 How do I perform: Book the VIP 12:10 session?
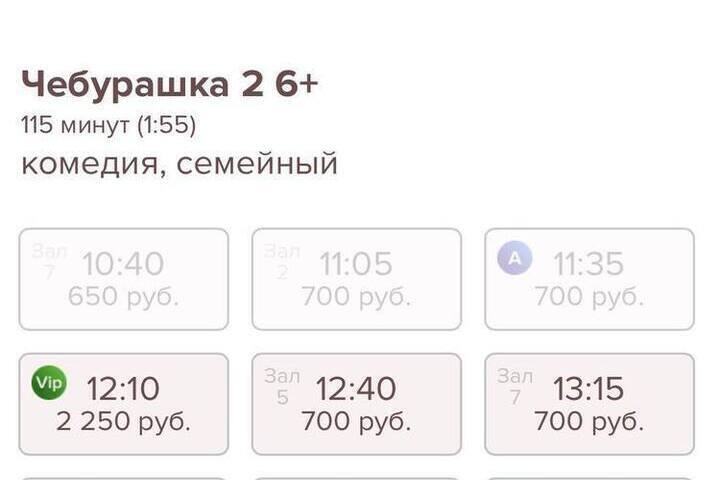(x=123, y=404)
